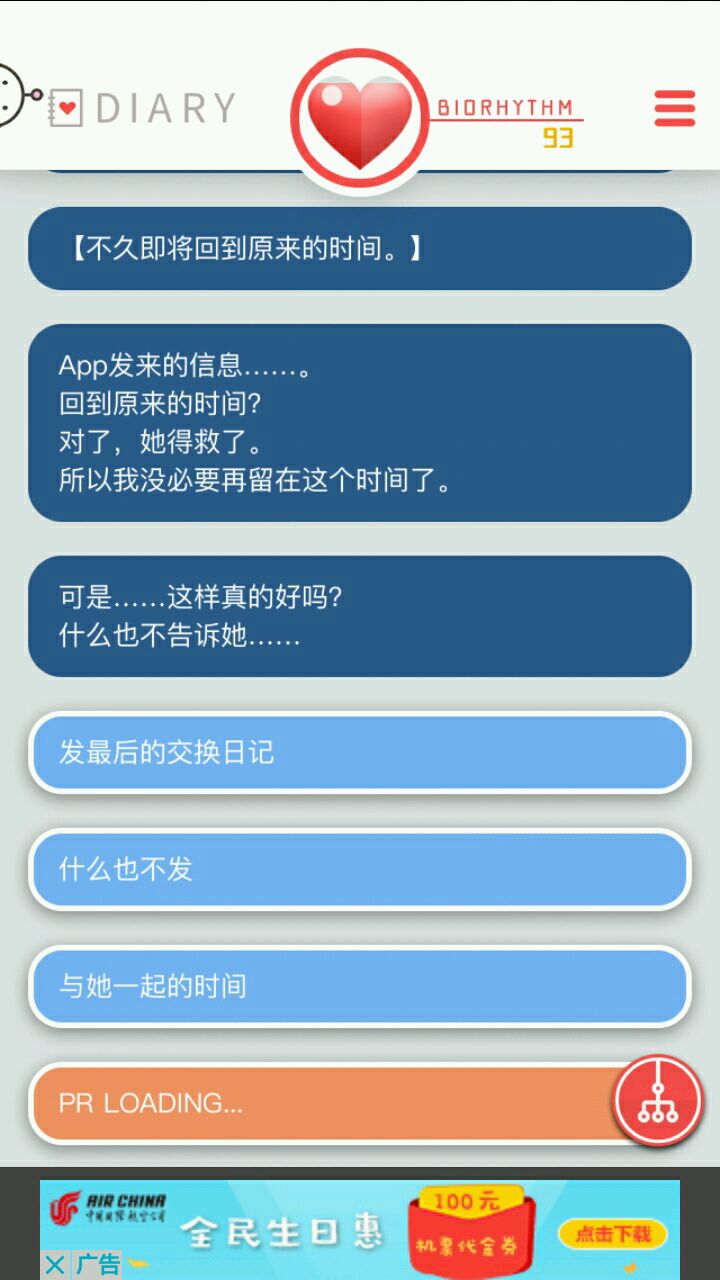The width and height of the screenshot is (720, 1280).
Task: Choose 发最后的交换日记 option
Action: (x=359, y=752)
